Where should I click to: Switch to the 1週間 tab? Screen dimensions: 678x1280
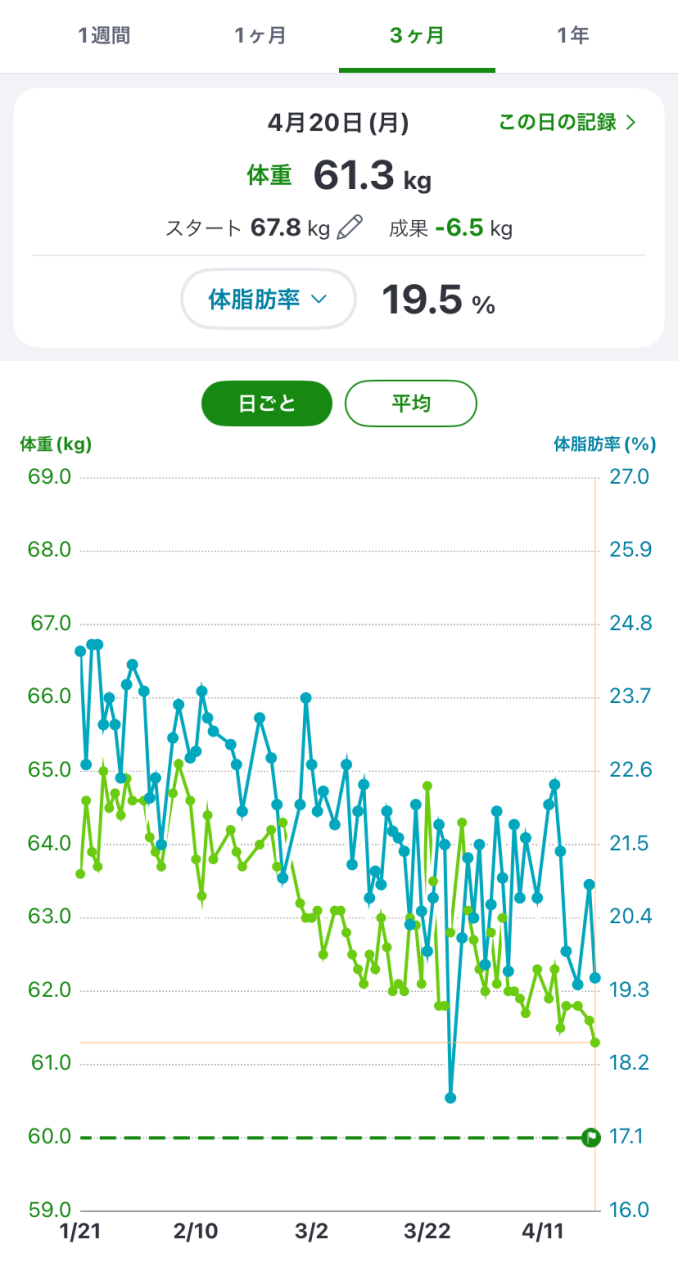(104, 36)
